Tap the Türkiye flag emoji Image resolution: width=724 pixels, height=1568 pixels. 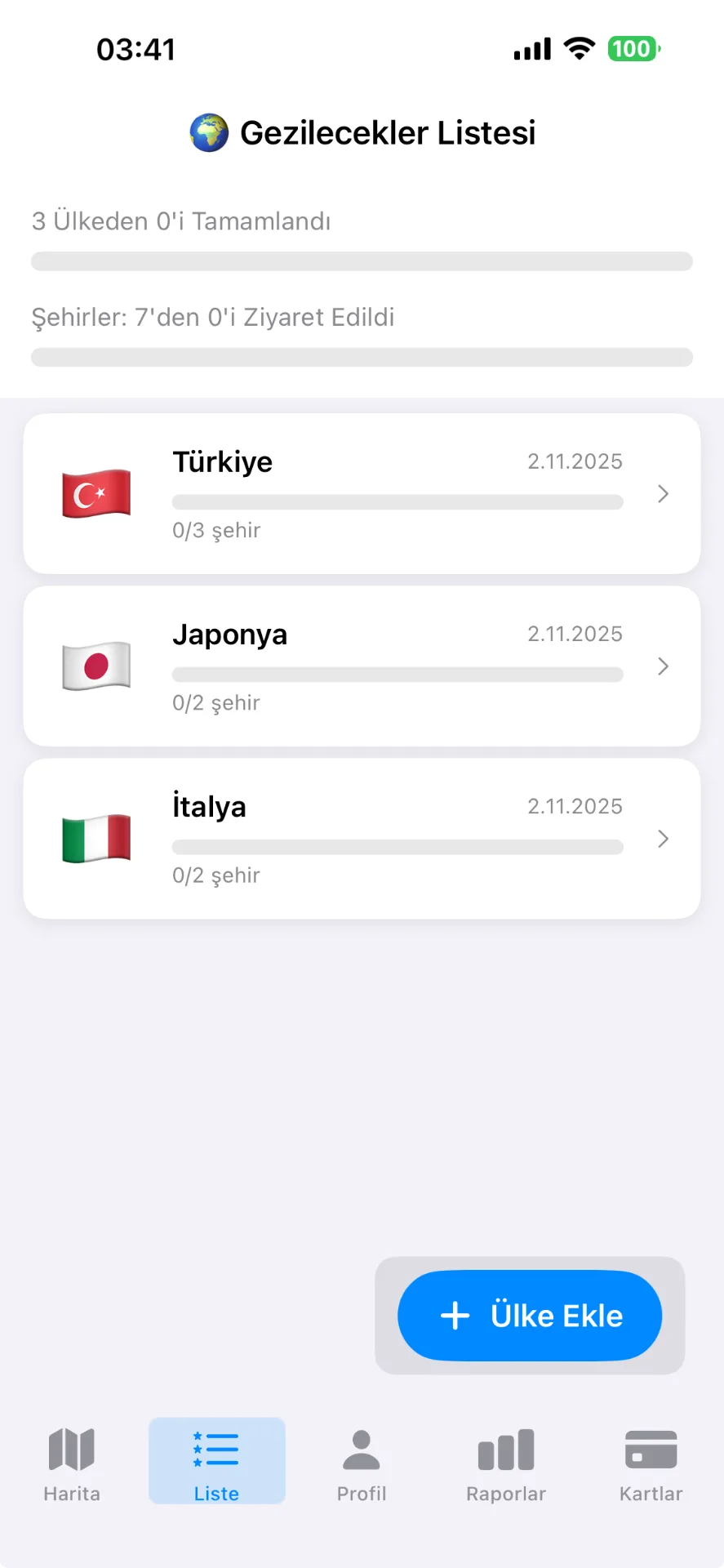click(x=96, y=492)
